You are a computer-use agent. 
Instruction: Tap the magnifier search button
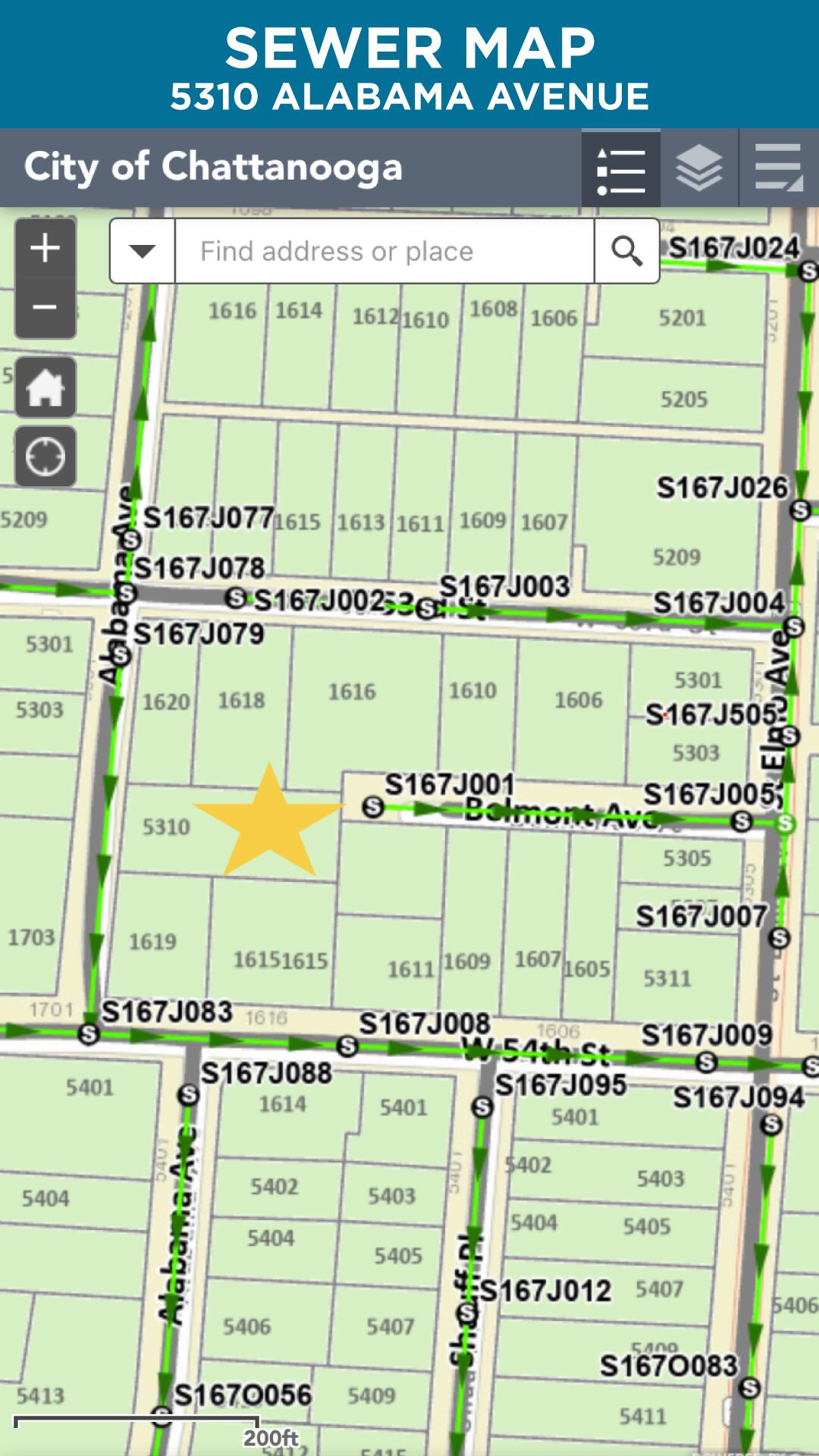(x=626, y=251)
